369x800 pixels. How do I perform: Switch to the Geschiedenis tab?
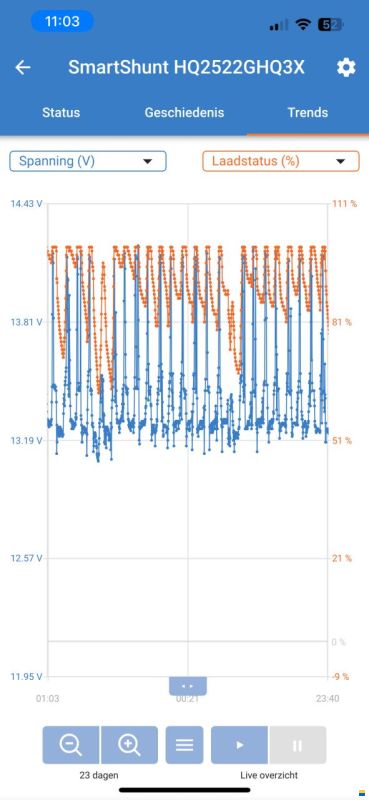coord(184,112)
